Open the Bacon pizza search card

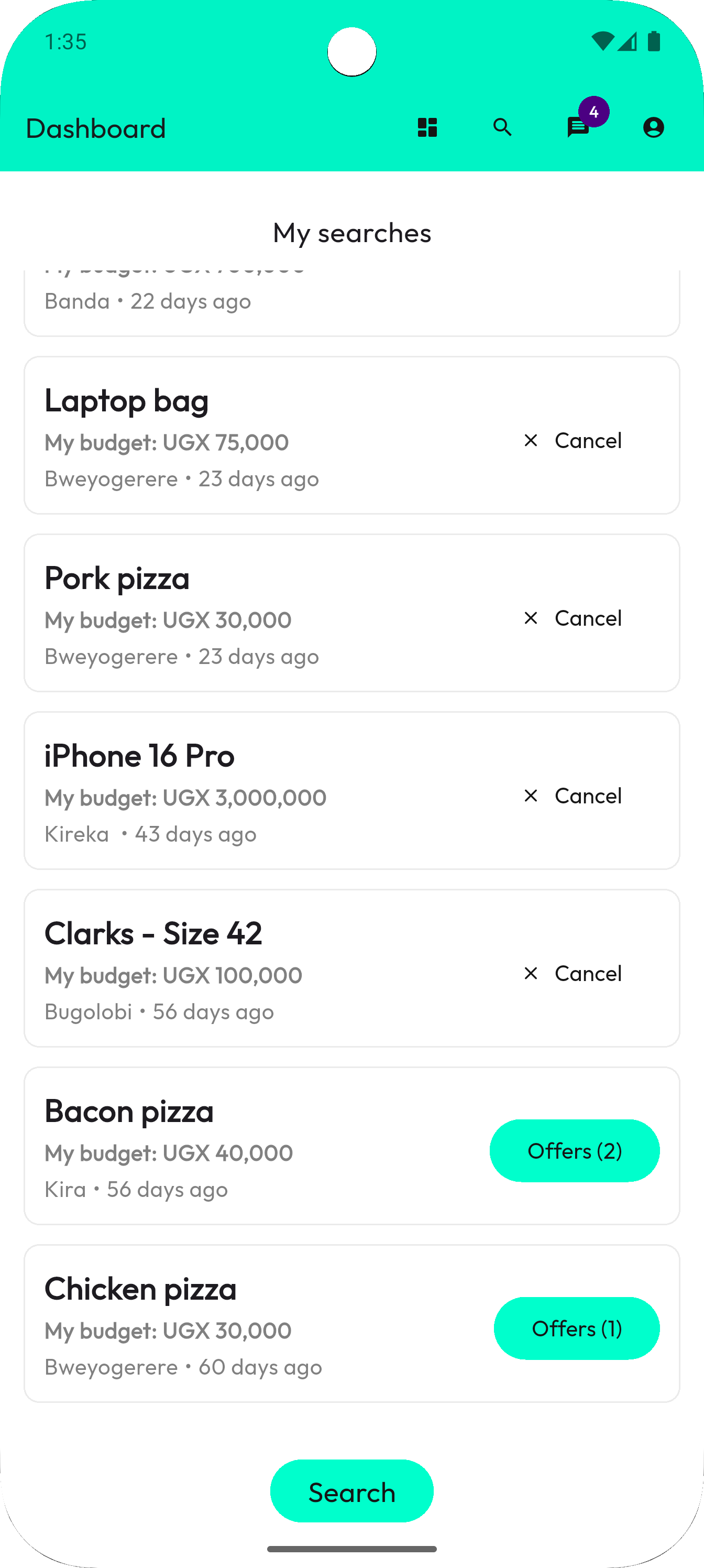(x=244, y=1146)
